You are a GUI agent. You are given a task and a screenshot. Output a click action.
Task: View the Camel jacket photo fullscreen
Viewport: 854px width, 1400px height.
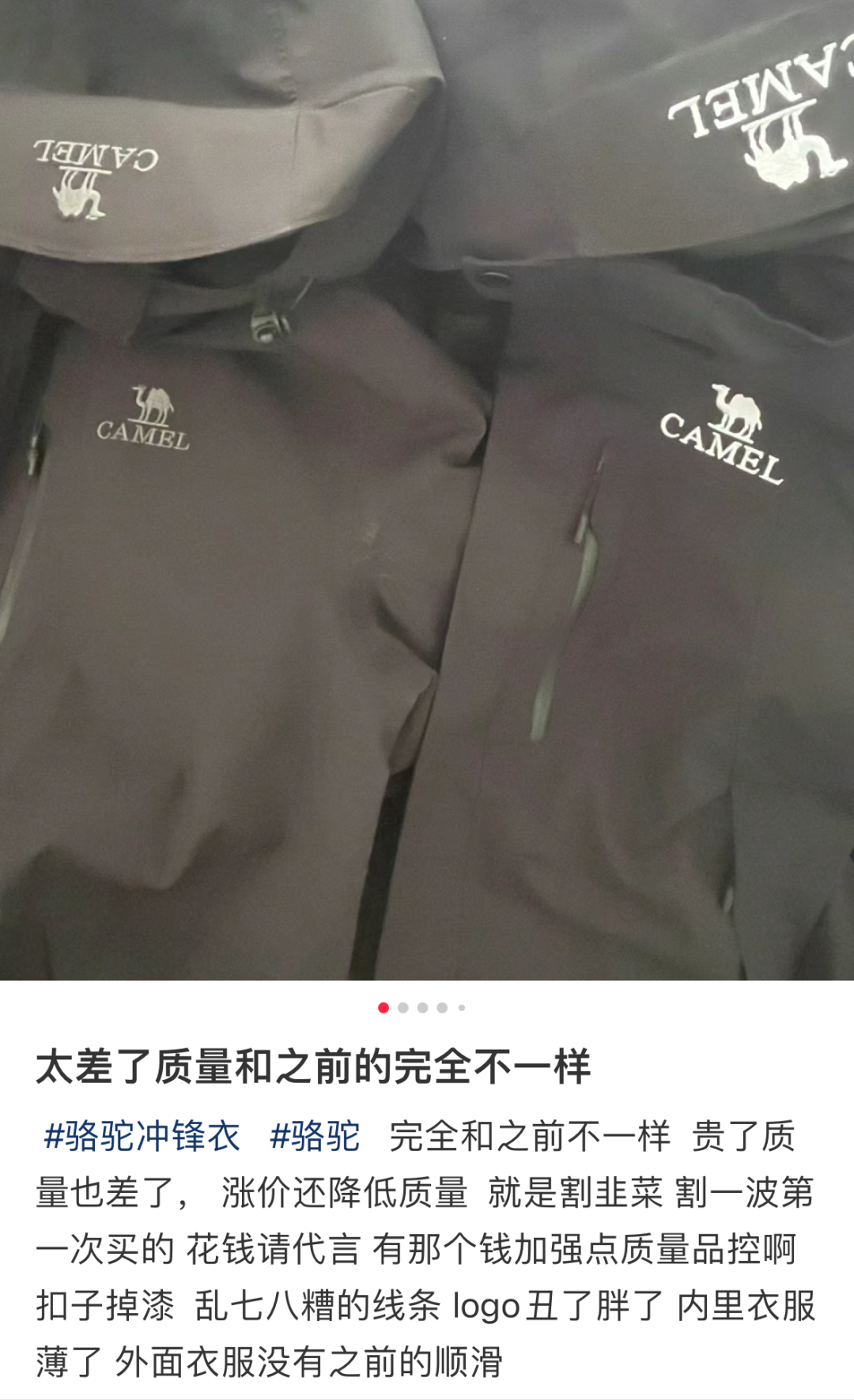coord(427,490)
